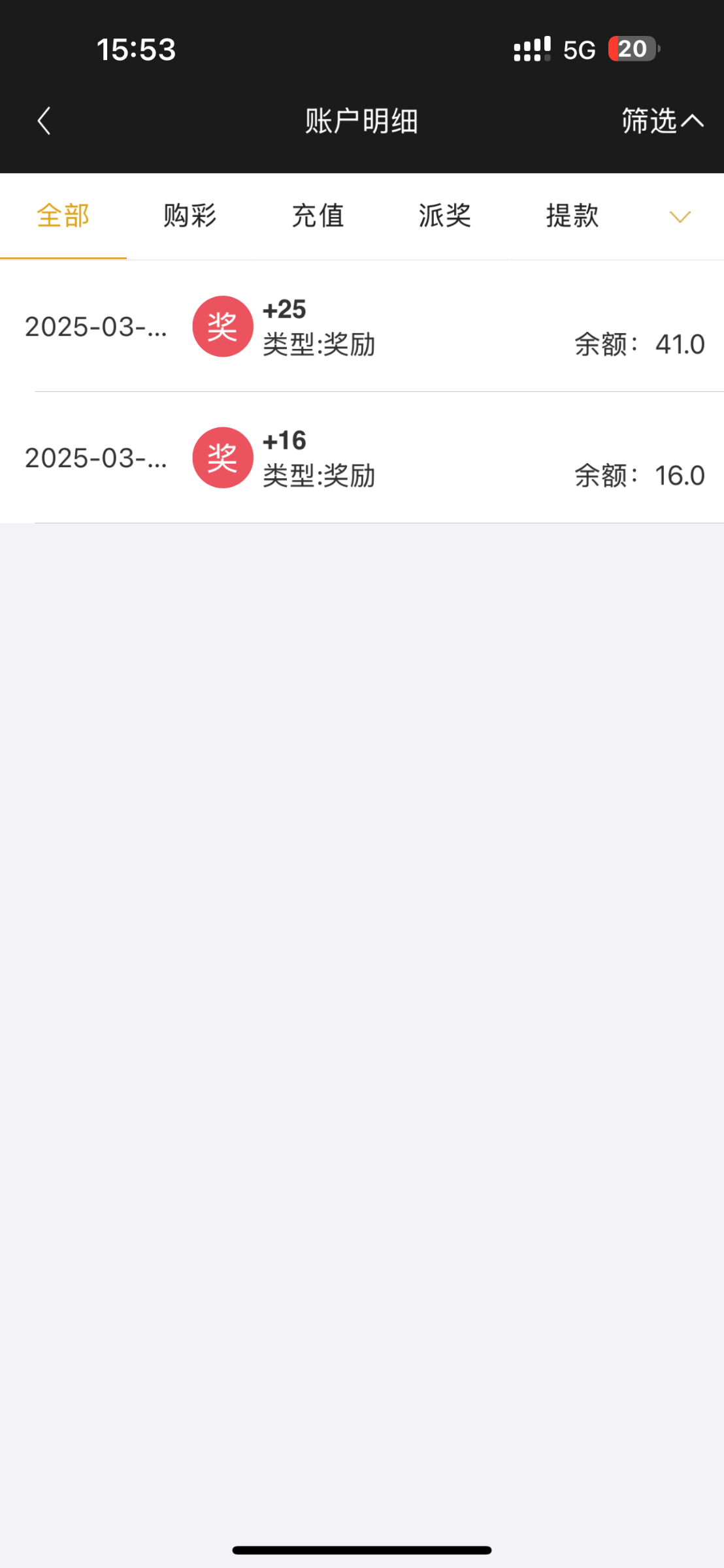Expand more category tabs with the chevron

(x=680, y=217)
